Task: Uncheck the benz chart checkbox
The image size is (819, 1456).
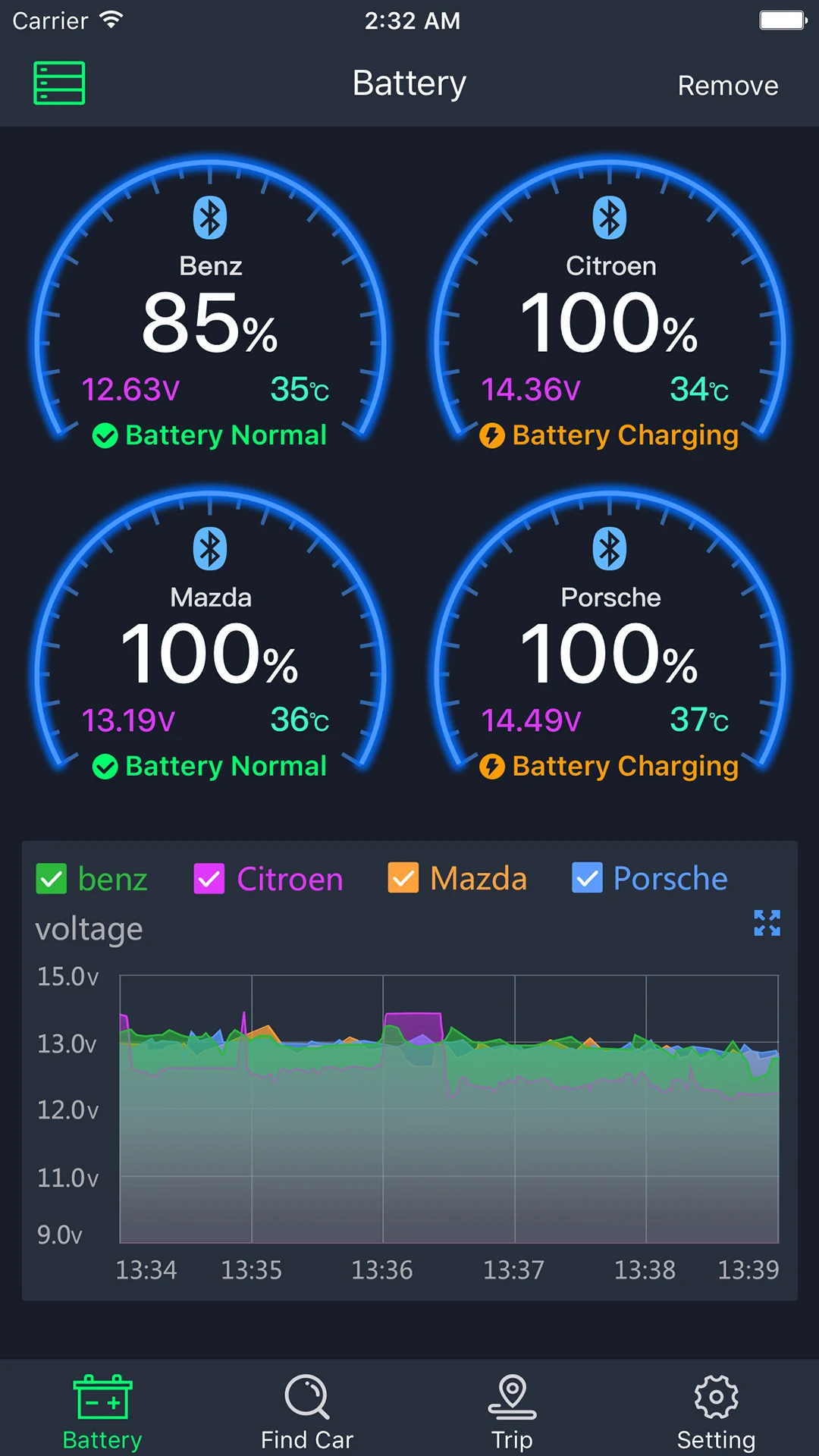Action: (52, 880)
